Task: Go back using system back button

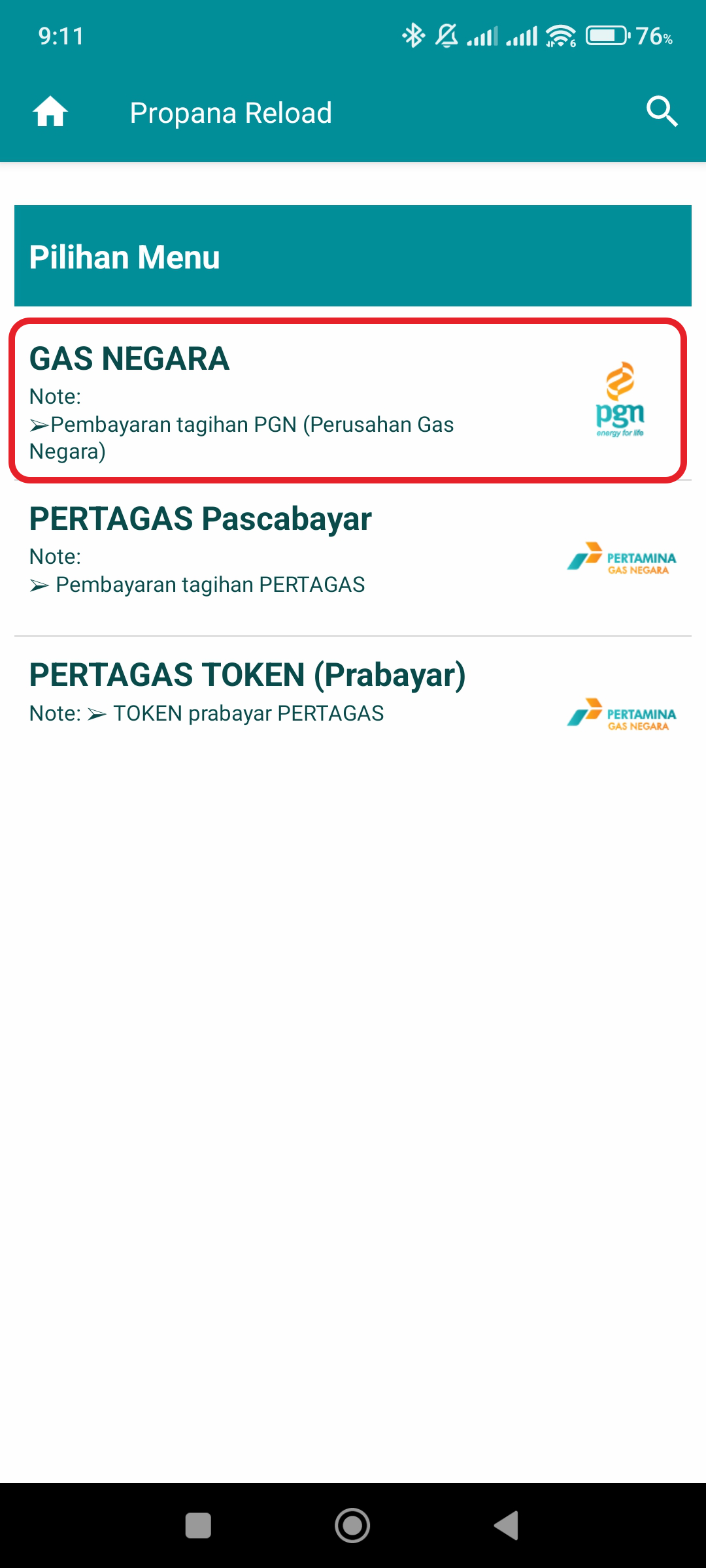Action: pyautogui.click(x=507, y=1526)
